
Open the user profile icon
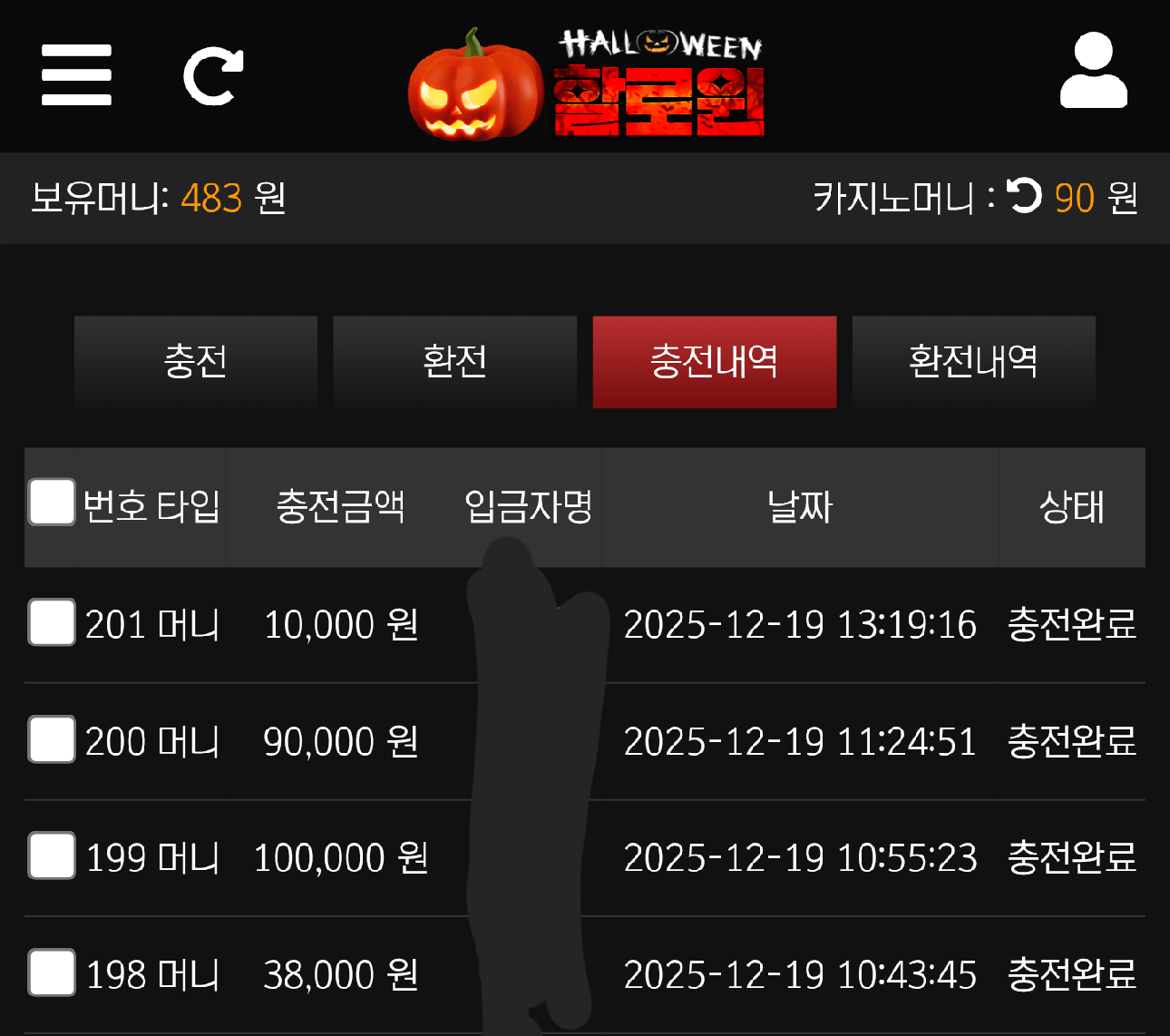coord(1094,72)
